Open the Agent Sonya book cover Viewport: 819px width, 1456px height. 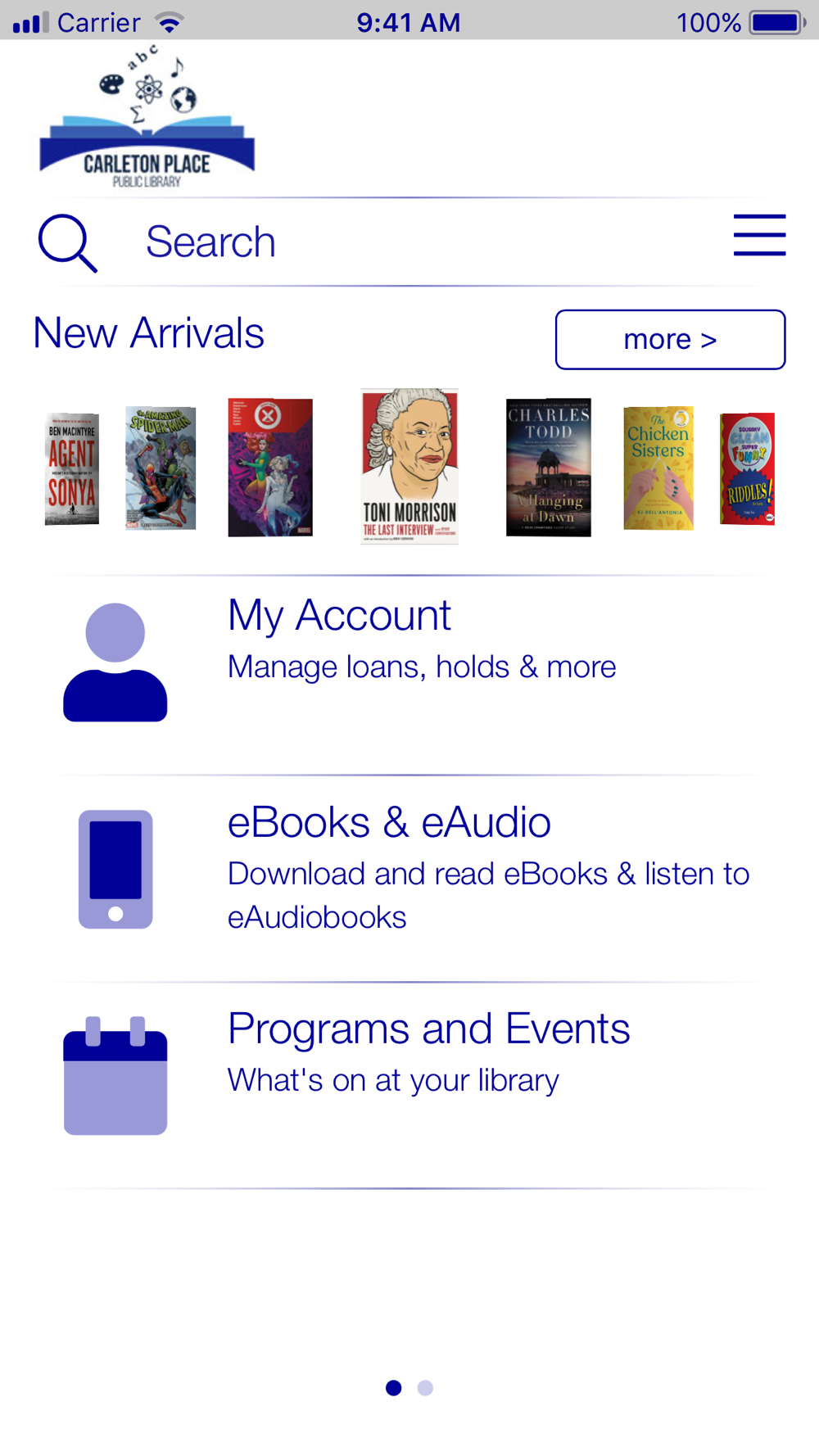72,468
